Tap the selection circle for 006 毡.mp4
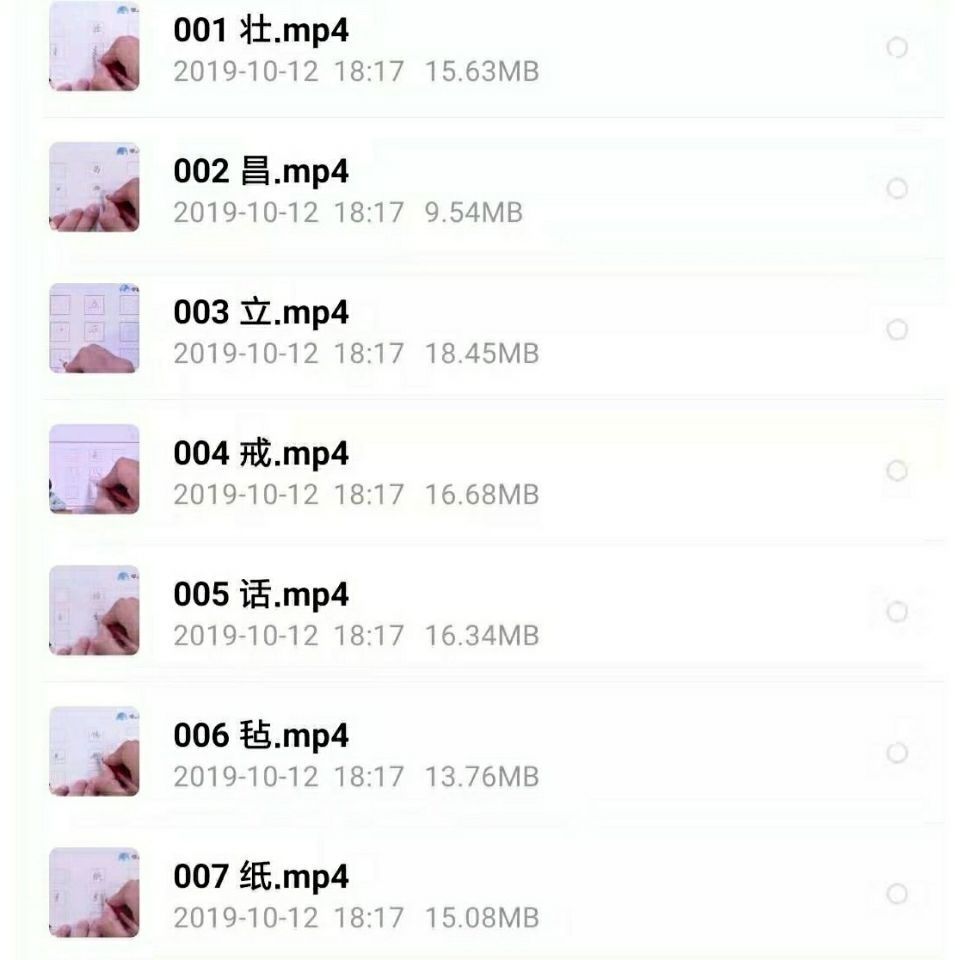 pos(897,752)
